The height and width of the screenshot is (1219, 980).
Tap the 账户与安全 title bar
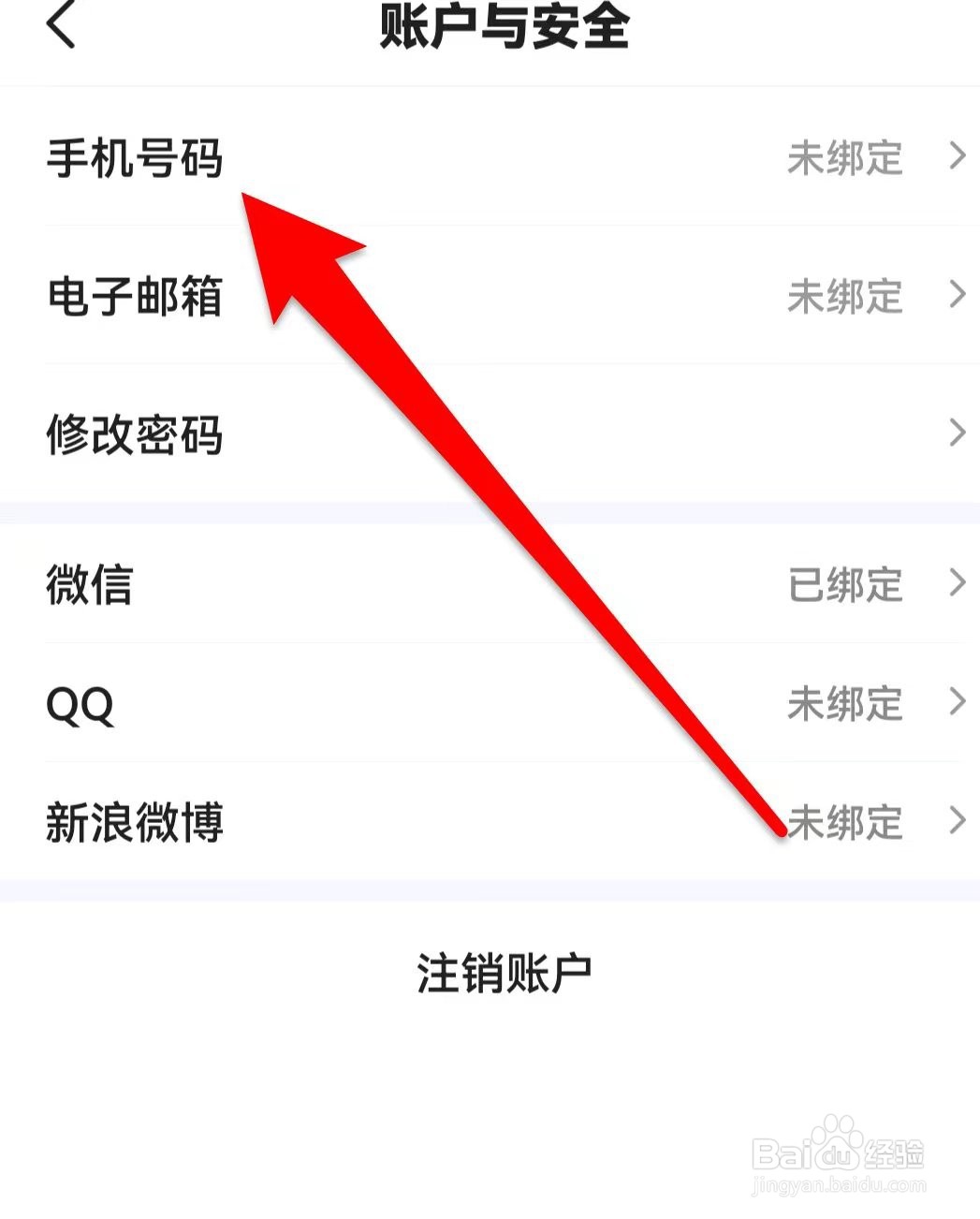[x=503, y=28]
